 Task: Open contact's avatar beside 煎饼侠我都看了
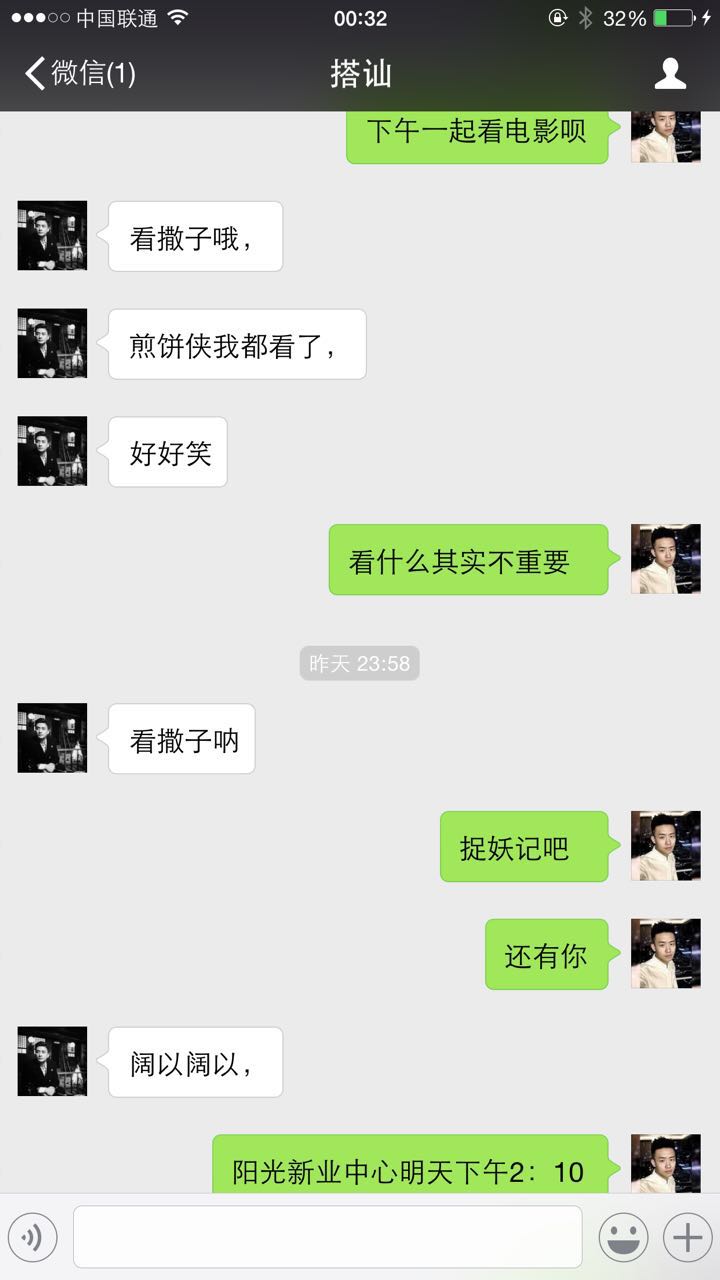click(x=52, y=343)
